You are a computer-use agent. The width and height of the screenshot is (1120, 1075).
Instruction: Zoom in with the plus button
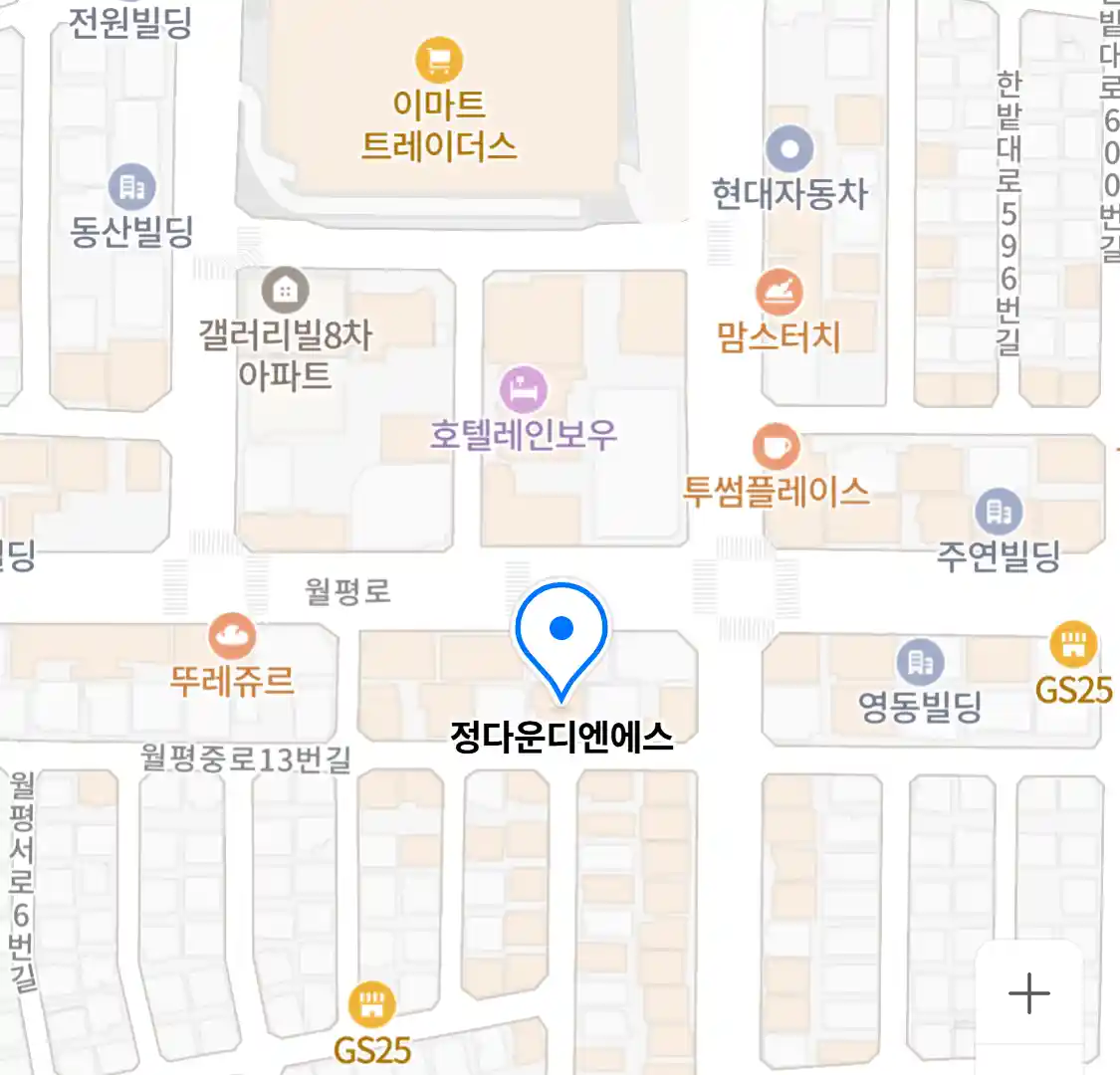1028,993
